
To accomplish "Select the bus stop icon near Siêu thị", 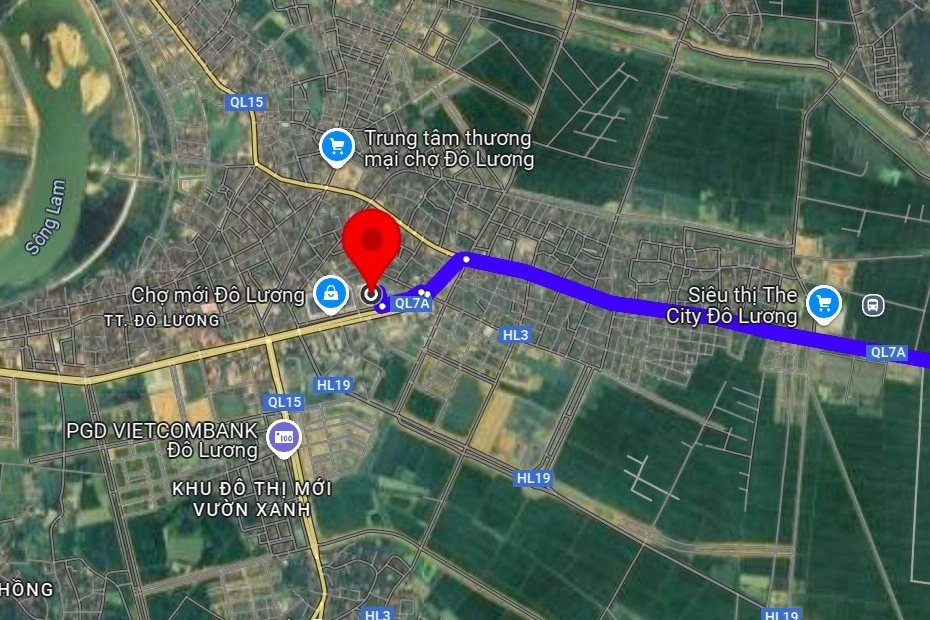I will [x=872, y=304].
